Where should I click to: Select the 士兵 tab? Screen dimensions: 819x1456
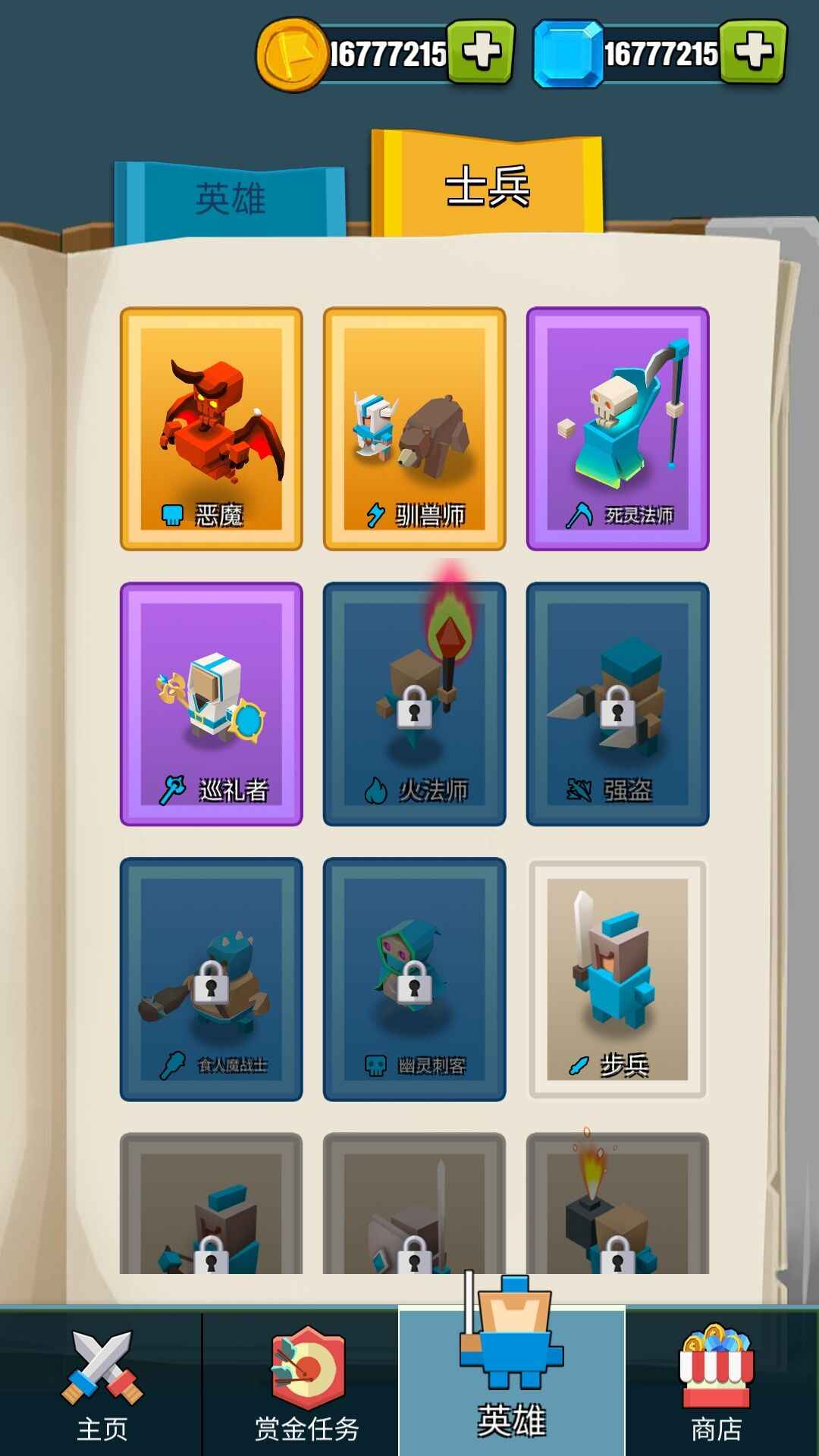[487, 187]
